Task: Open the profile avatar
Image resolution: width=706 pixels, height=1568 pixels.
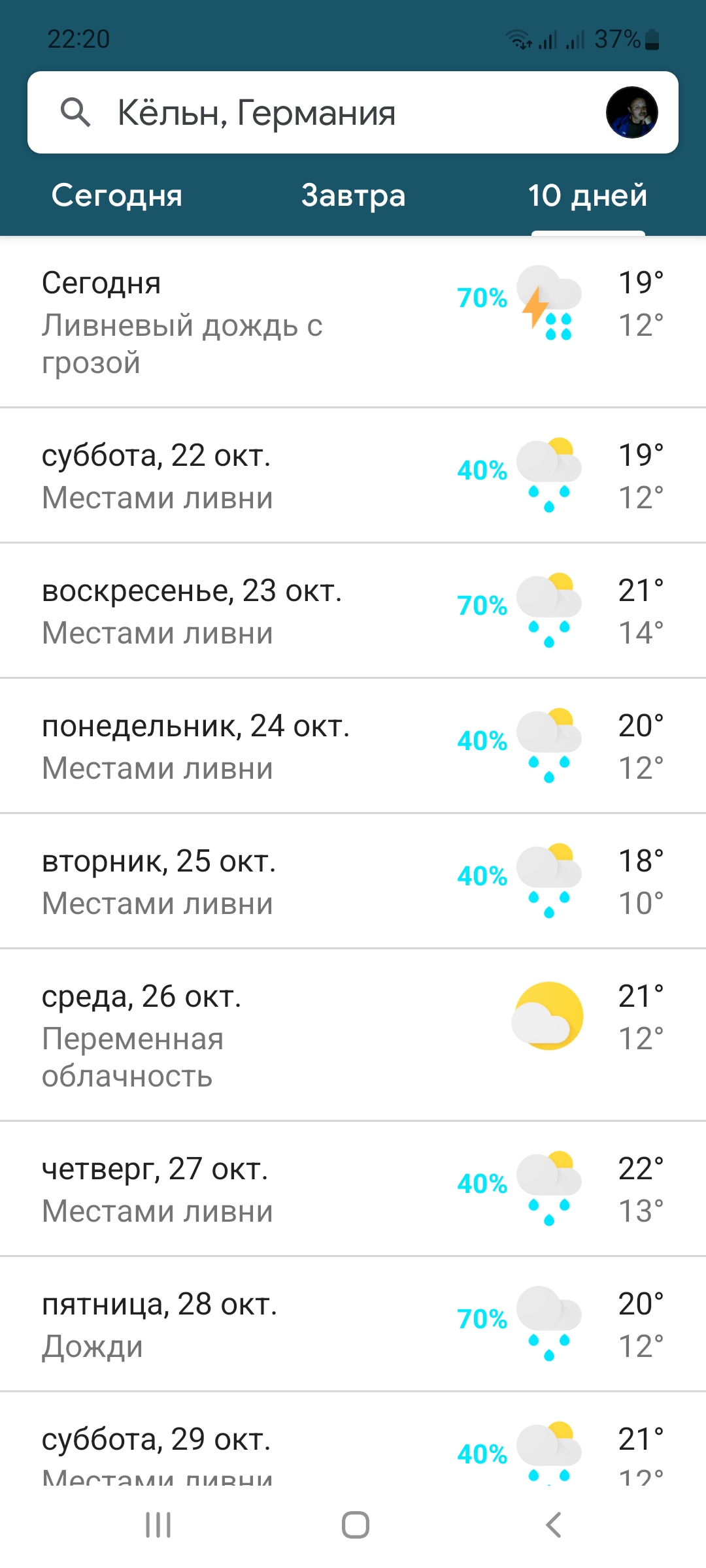Action: (631, 112)
